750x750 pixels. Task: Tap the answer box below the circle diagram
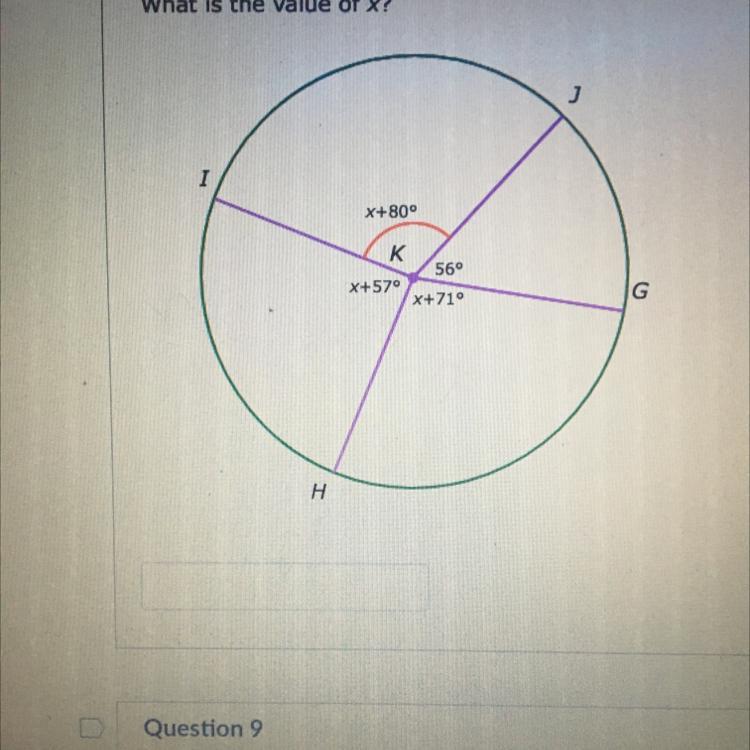tap(285, 586)
